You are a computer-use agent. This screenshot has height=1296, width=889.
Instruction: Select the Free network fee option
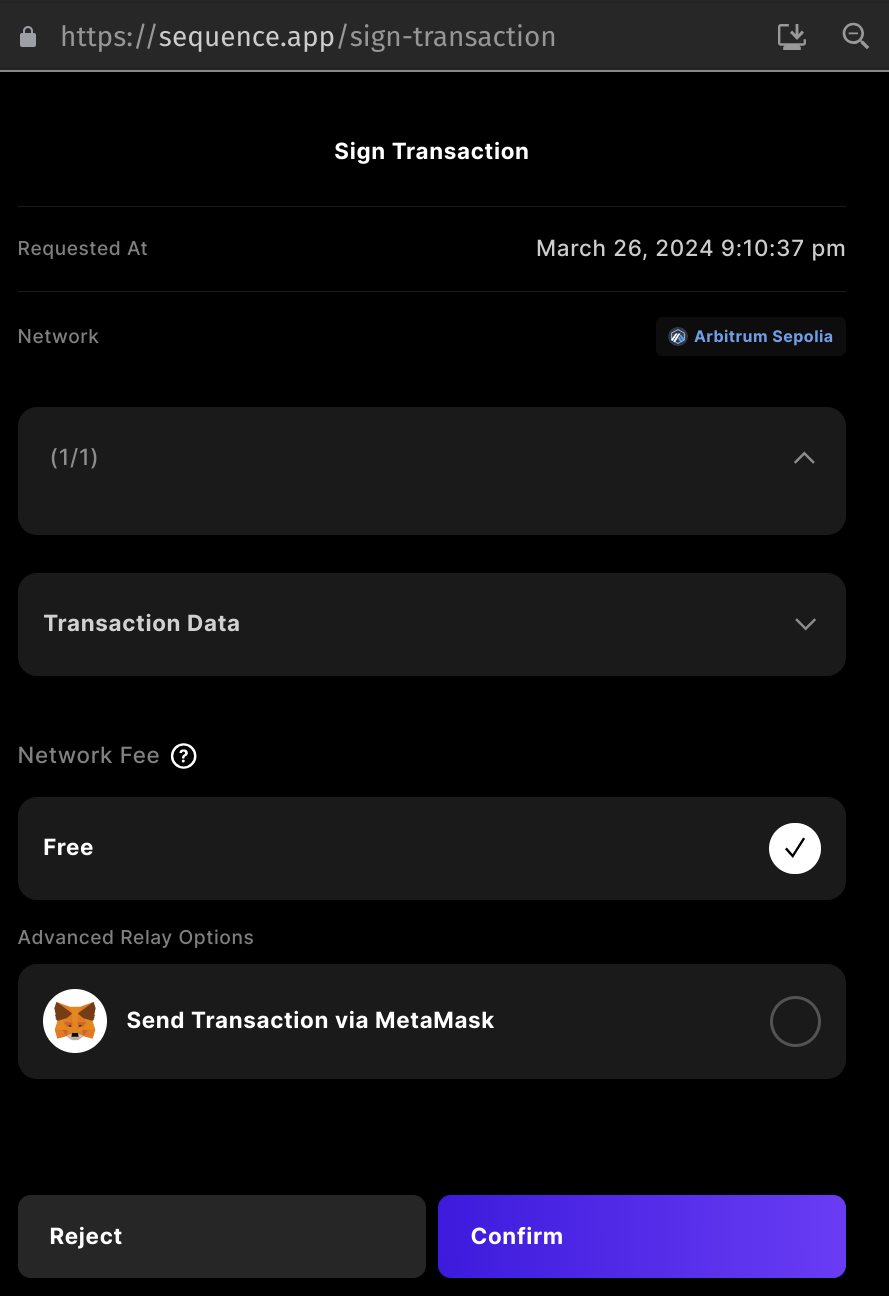431,848
